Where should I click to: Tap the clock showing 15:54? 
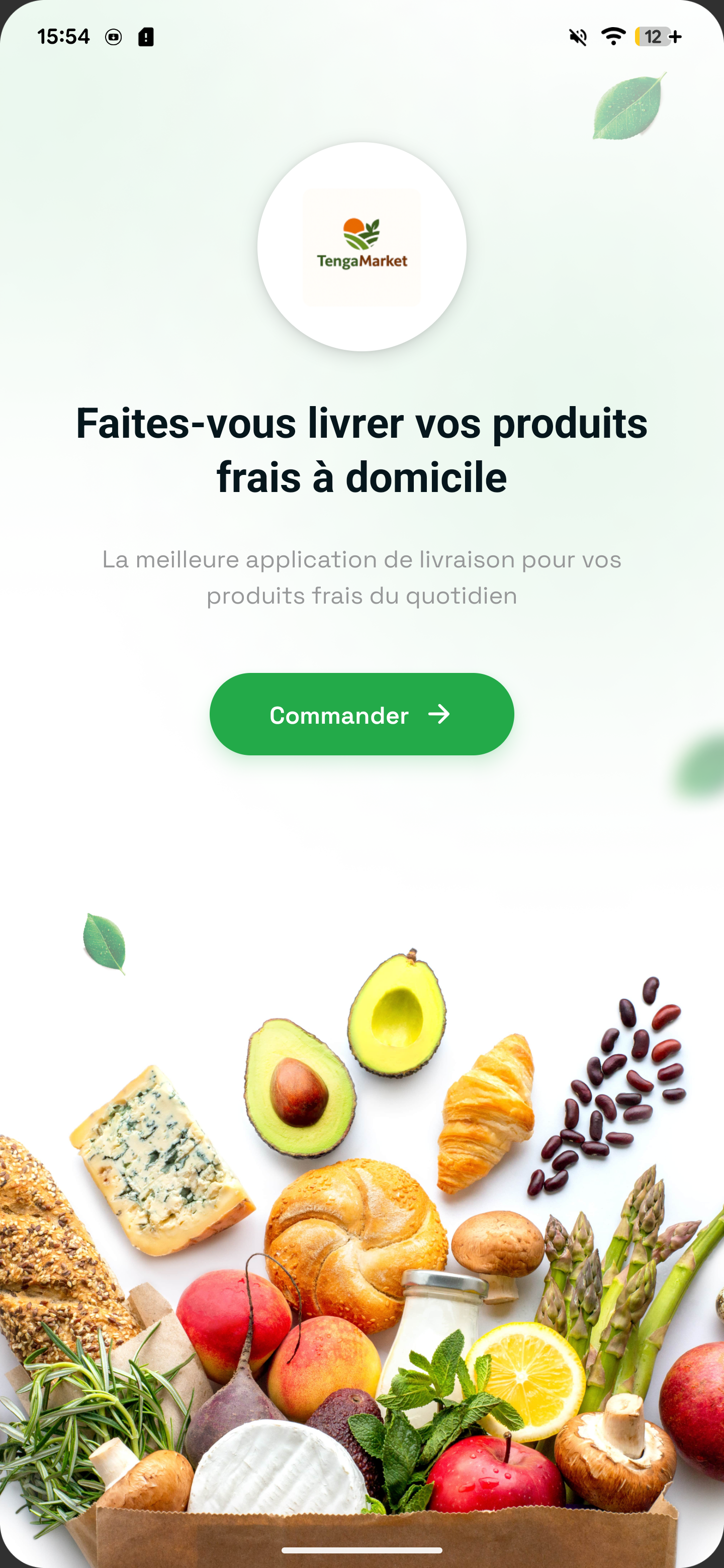tap(64, 36)
